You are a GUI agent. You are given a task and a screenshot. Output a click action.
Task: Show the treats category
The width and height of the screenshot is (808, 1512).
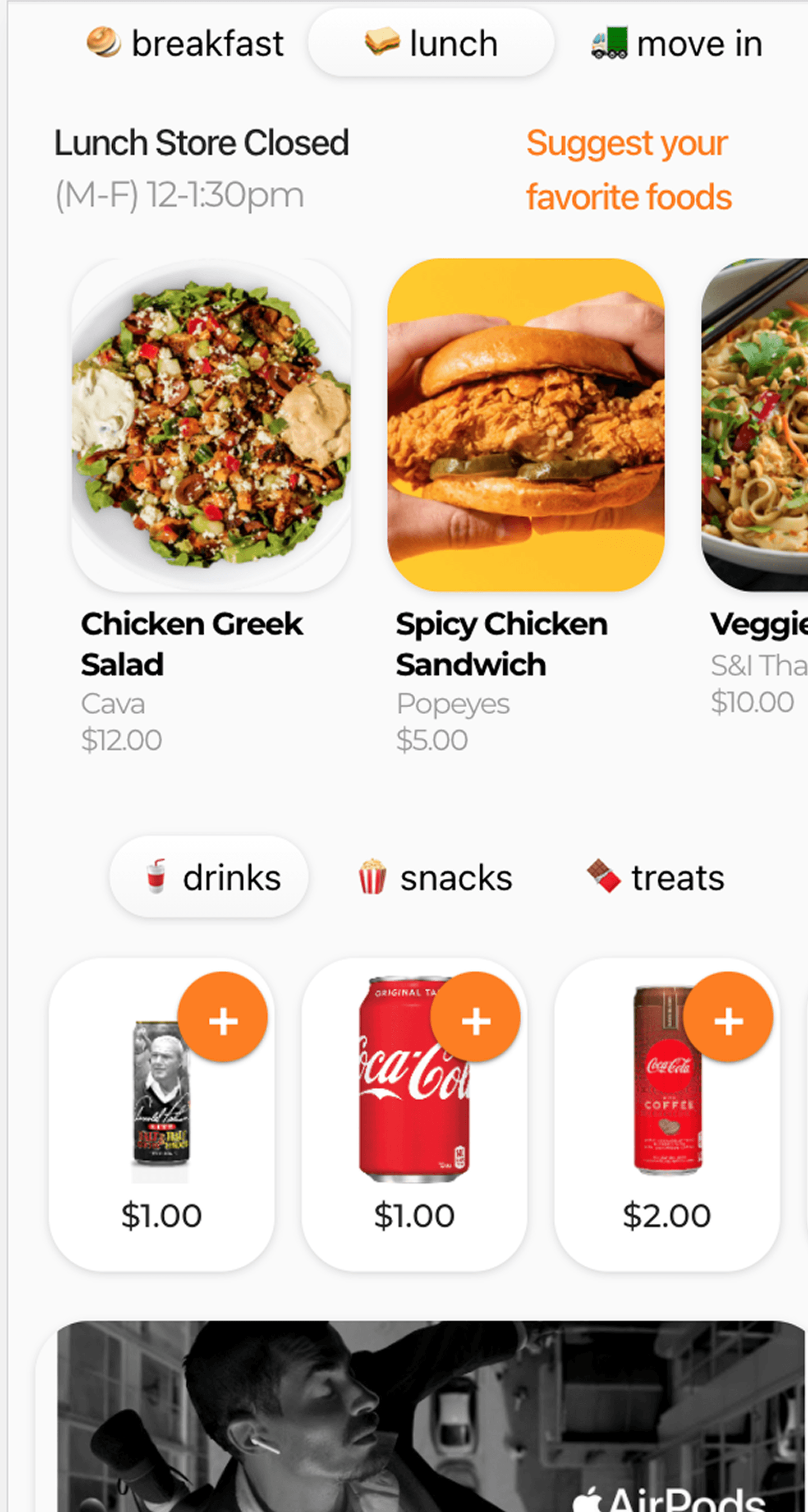pyautogui.click(x=655, y=878)
